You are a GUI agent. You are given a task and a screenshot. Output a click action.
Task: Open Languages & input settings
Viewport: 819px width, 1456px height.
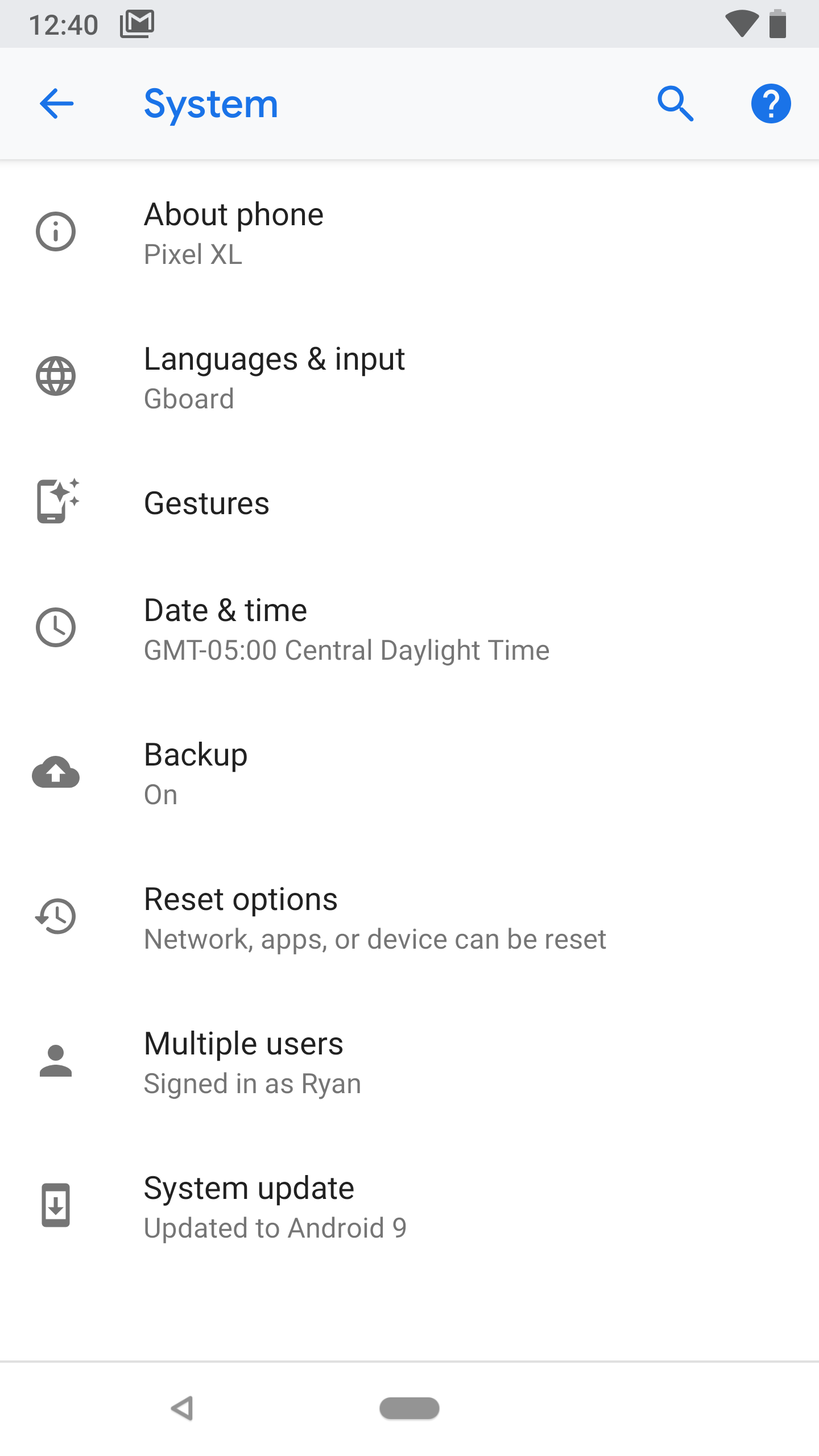pyautogui.click(x=409, y=377)
